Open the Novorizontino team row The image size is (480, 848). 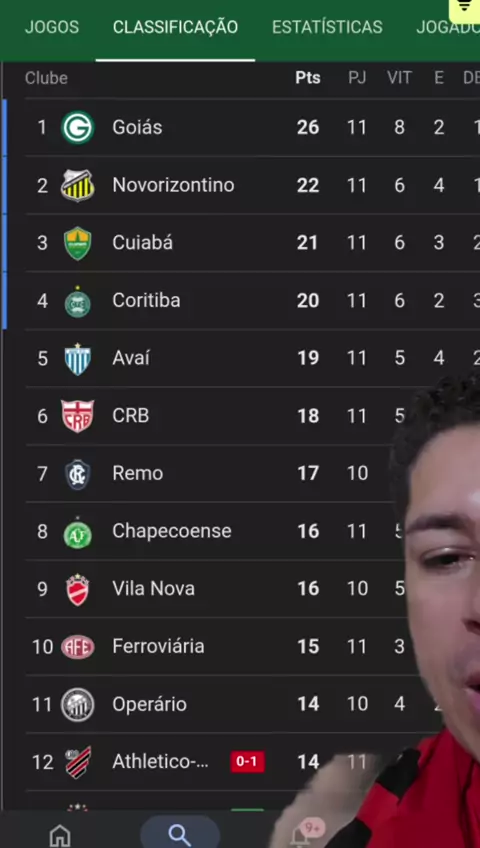click(252, 186)
